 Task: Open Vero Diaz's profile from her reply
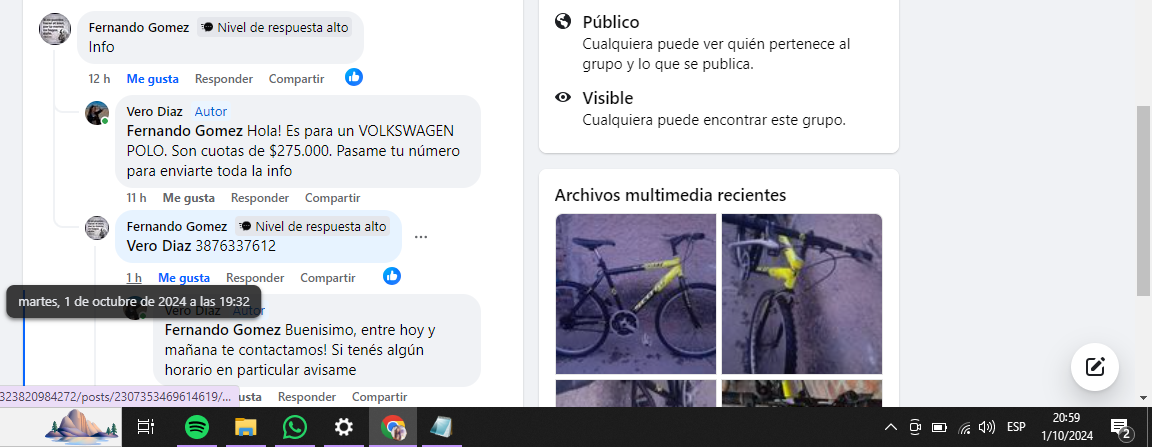pyautogui.click(x=154, y=111)
